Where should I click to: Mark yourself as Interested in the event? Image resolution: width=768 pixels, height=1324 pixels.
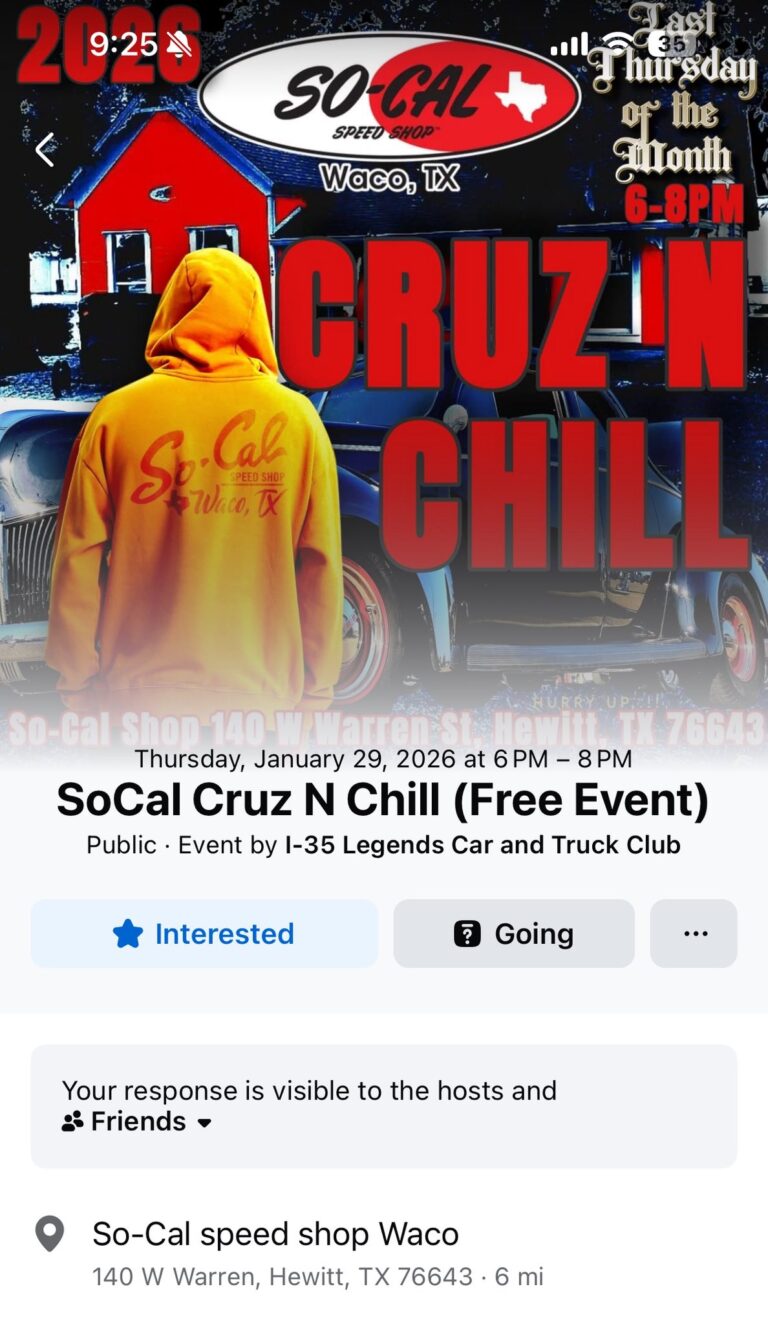204,933
